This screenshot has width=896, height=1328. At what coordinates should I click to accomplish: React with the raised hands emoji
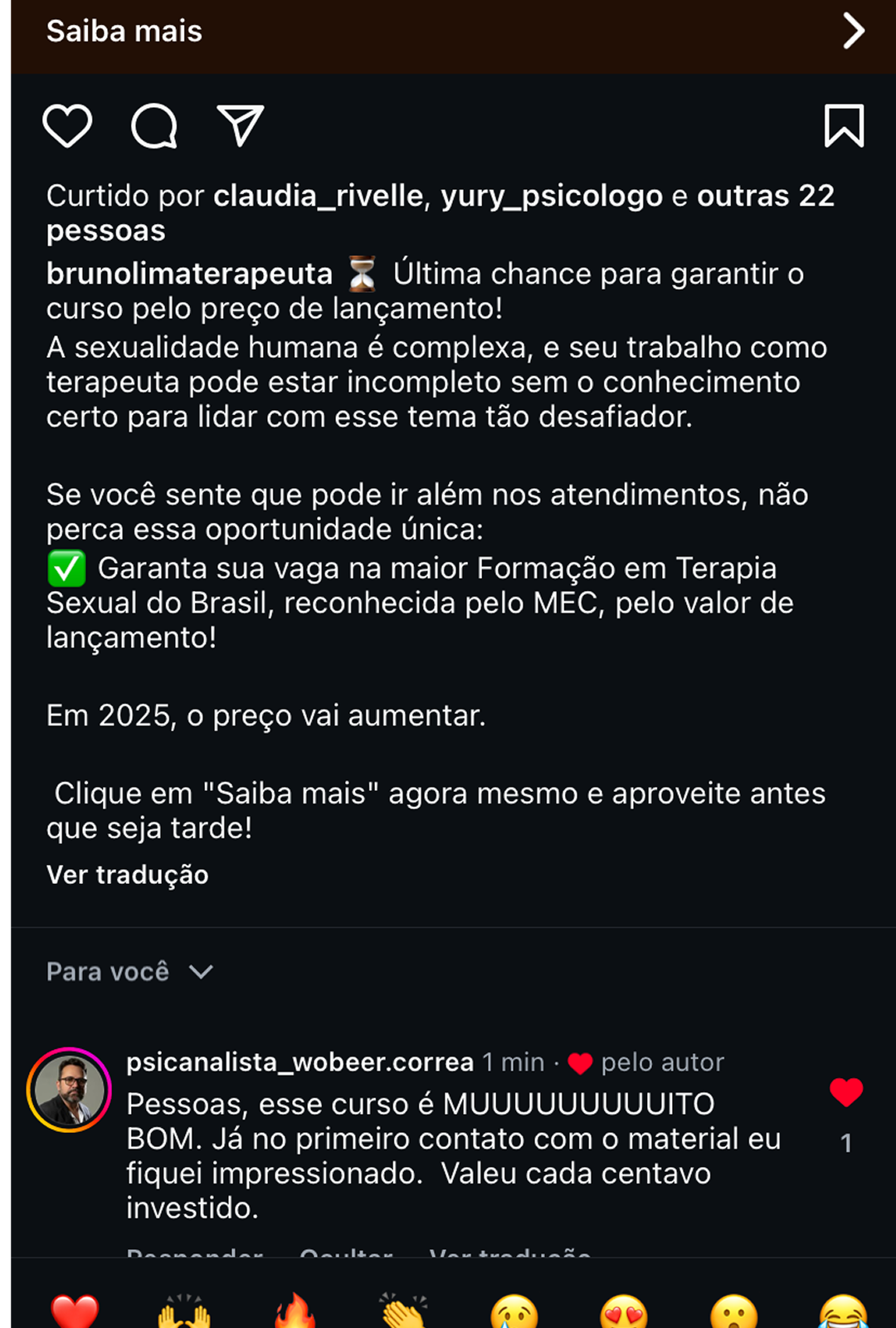[184, 1313]
